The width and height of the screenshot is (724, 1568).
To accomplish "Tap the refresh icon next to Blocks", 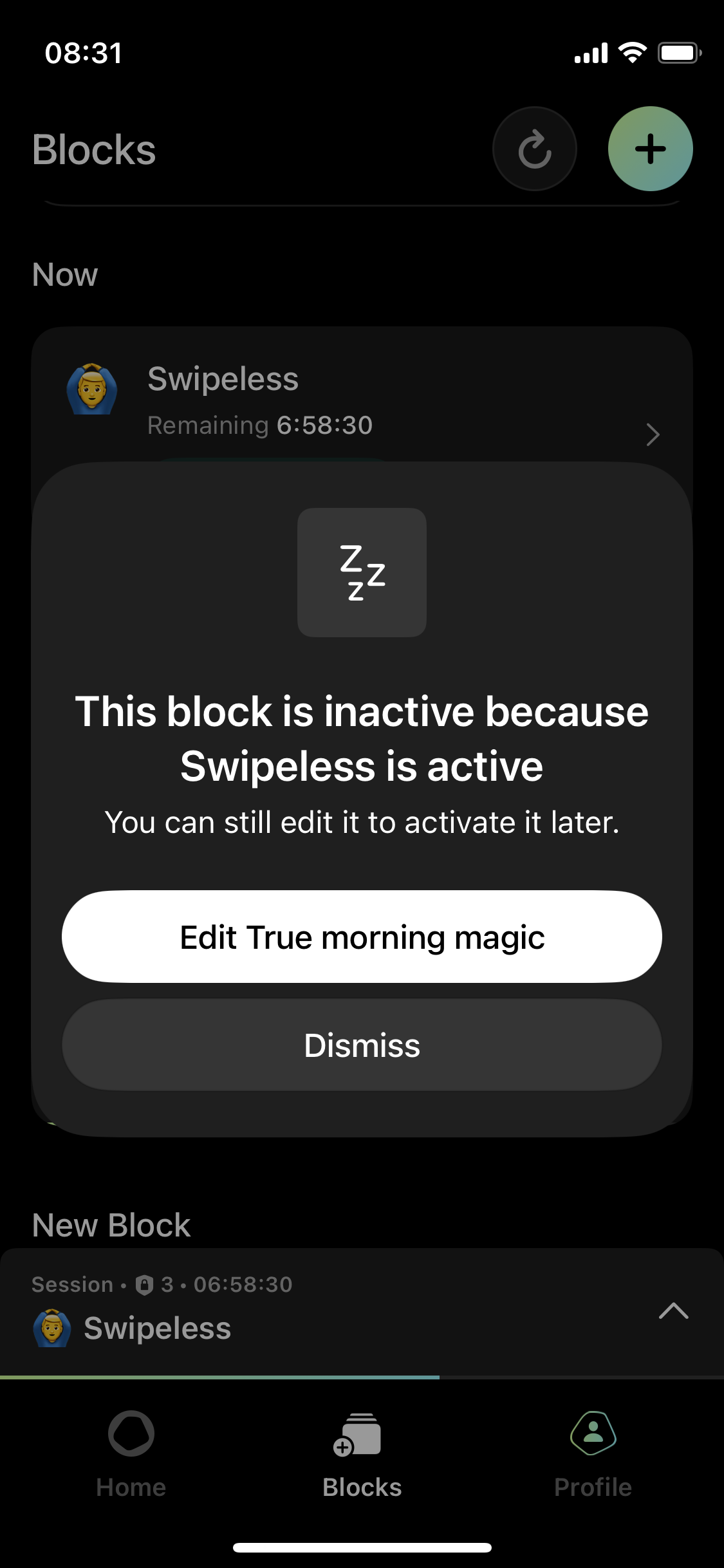I will [534, 149].
